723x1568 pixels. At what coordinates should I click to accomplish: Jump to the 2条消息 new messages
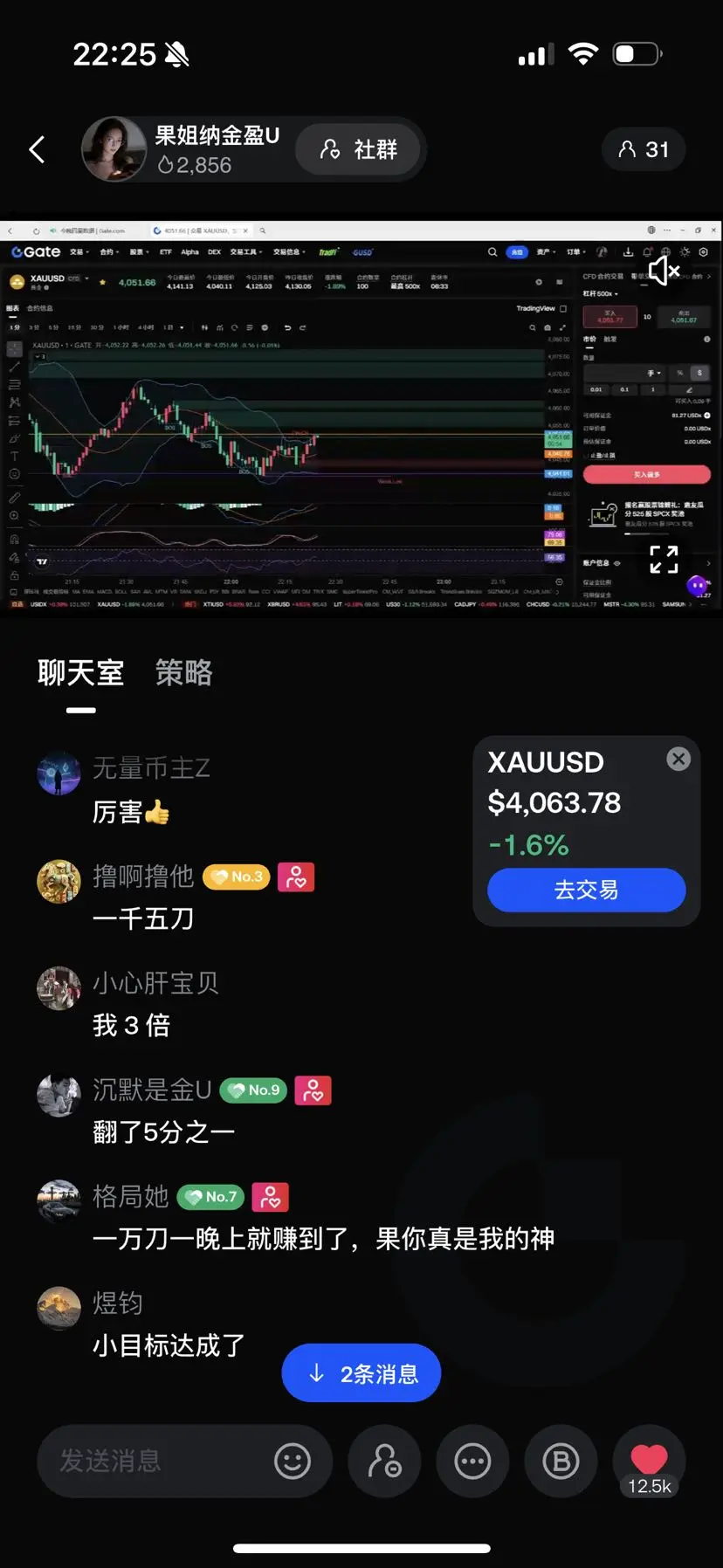[361, 1373]
